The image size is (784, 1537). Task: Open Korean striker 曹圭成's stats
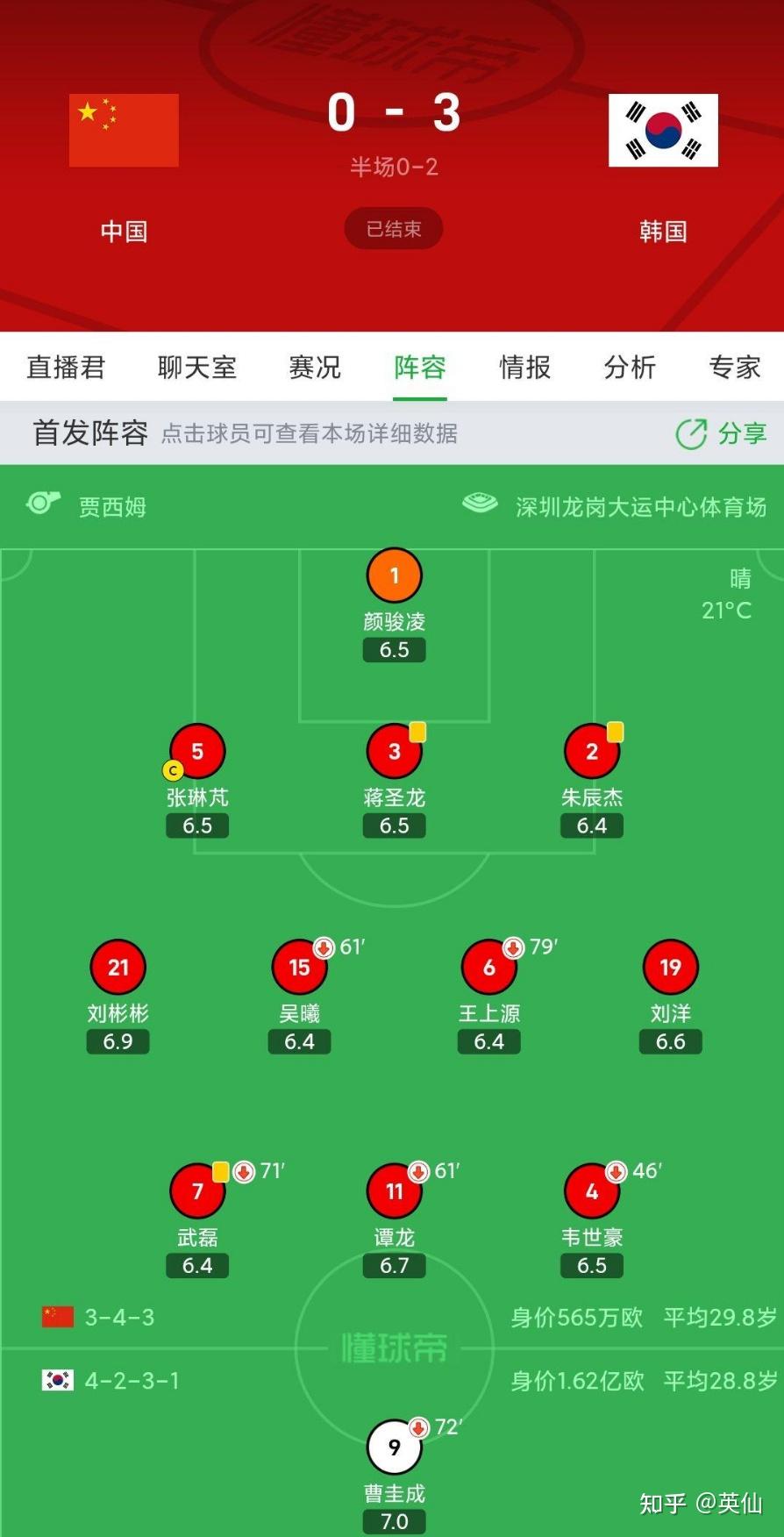click(x=394, y=1448)
